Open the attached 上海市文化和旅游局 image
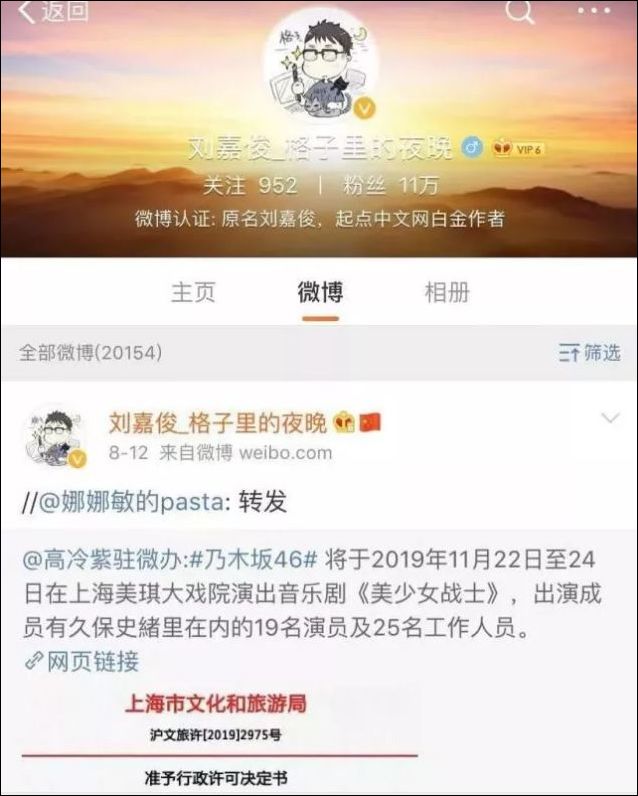 pyautogui.click(x=215, y=738)
